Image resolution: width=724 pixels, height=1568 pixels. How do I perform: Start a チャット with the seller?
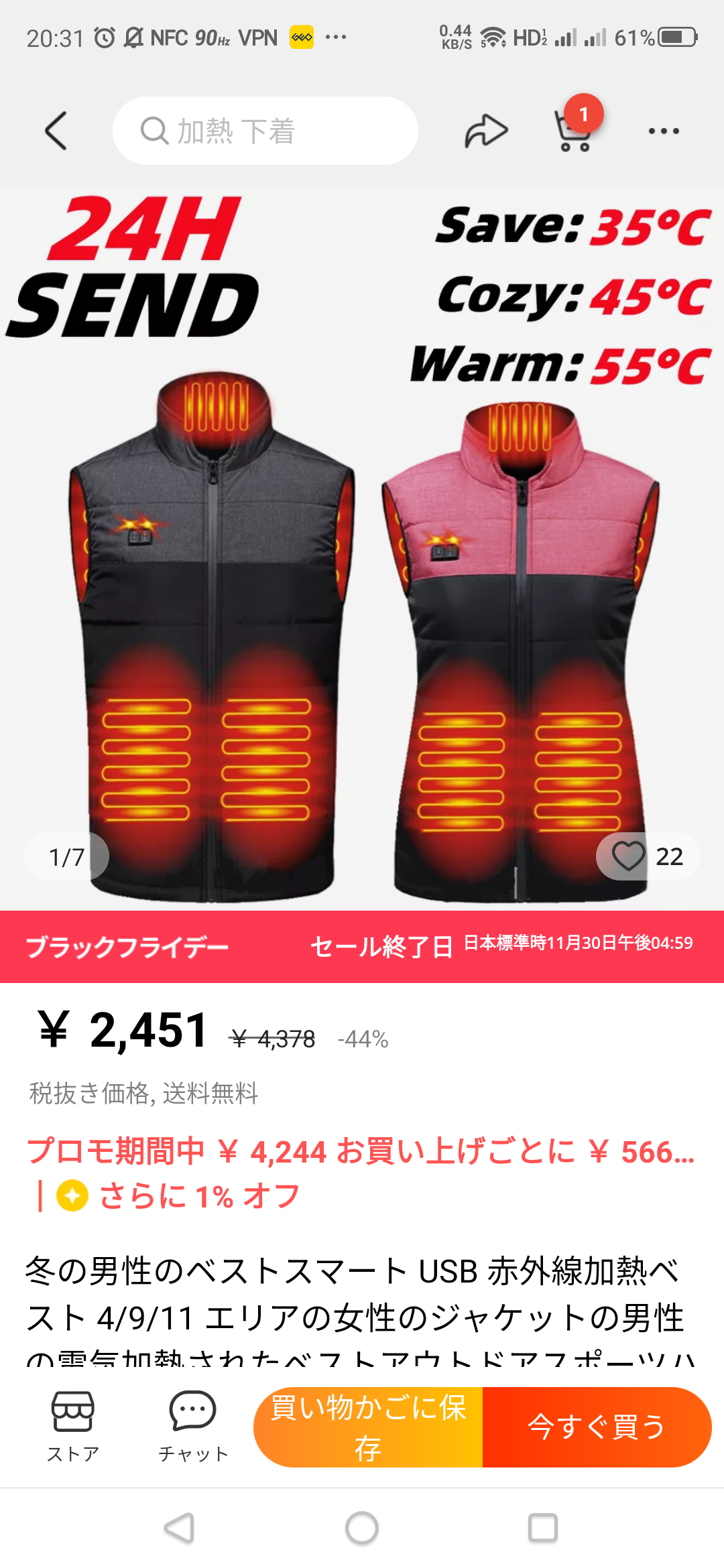click(x=193, y=1427)
